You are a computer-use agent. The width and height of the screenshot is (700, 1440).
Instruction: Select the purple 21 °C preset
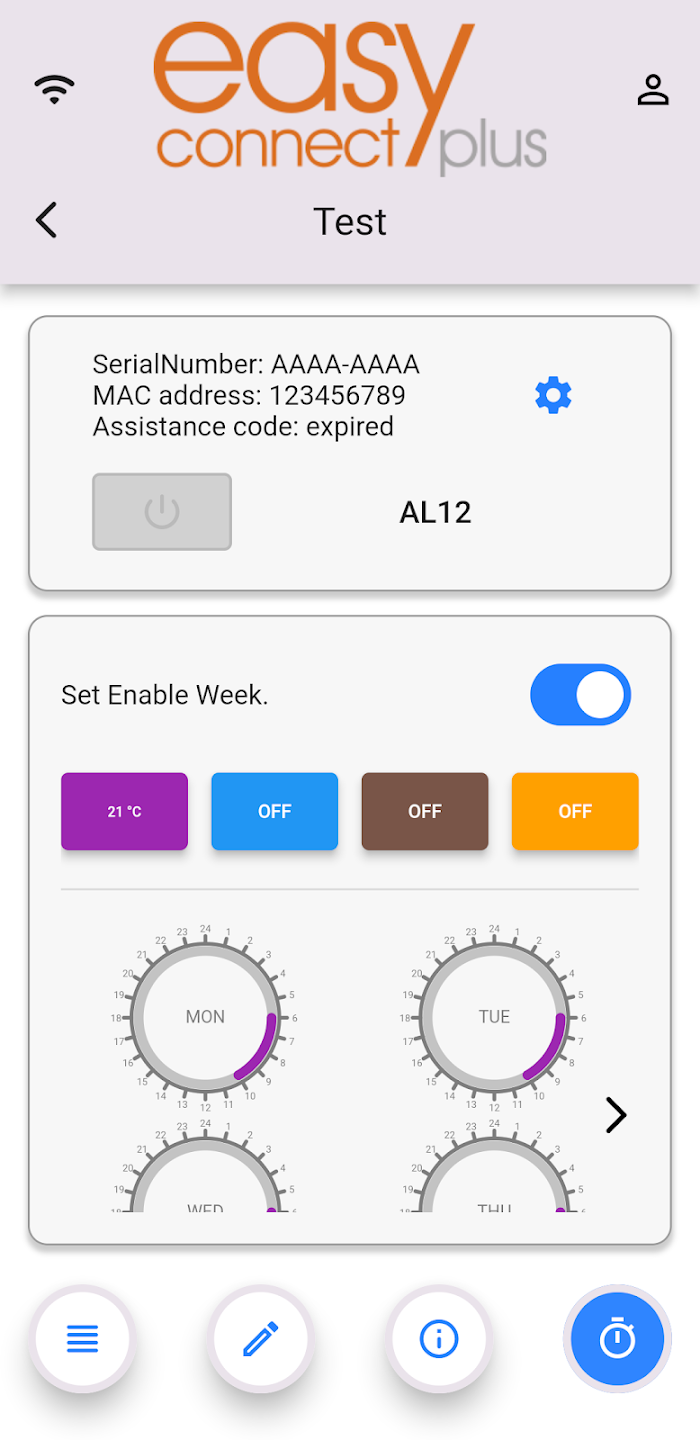coord(125,811)
